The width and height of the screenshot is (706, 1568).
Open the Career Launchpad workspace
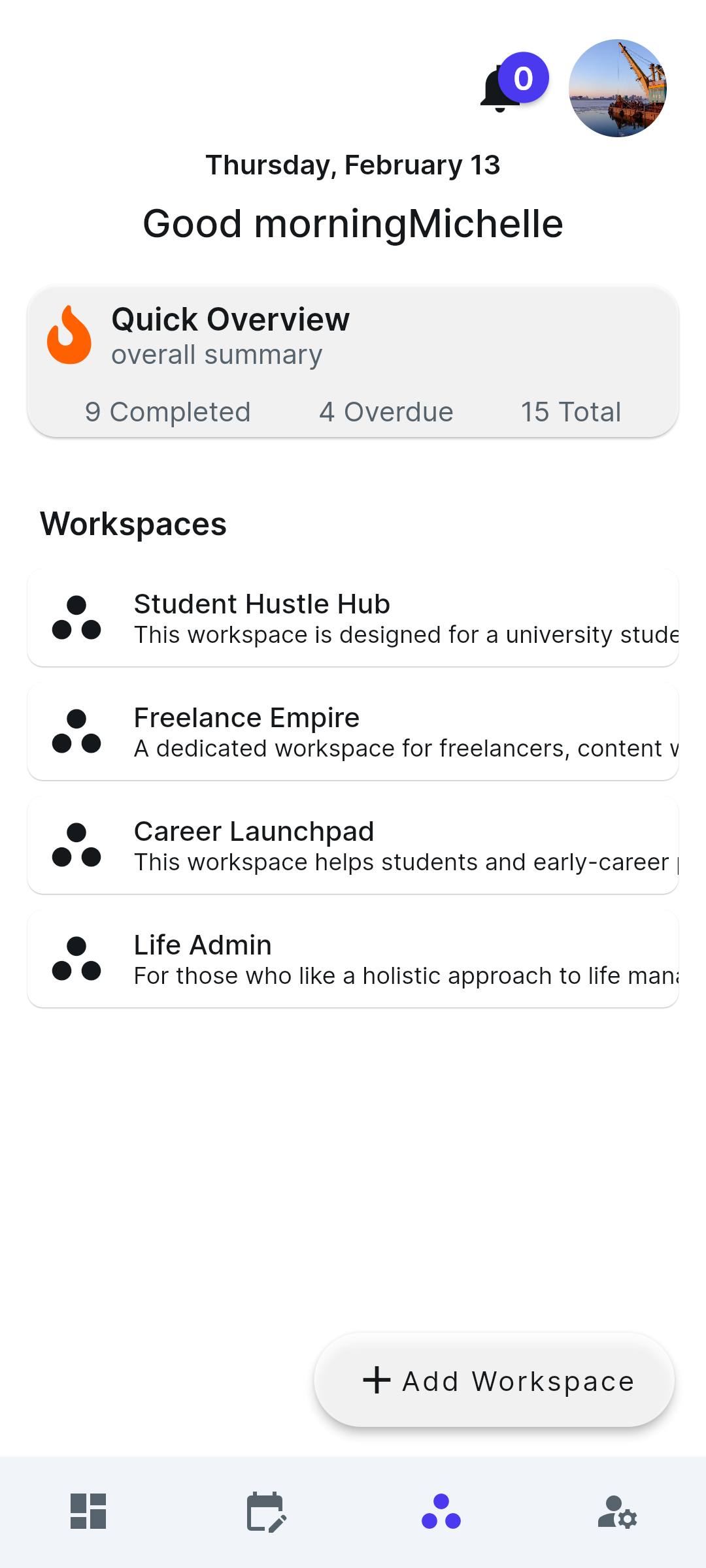pyautogui.click(x=353, y=845)
